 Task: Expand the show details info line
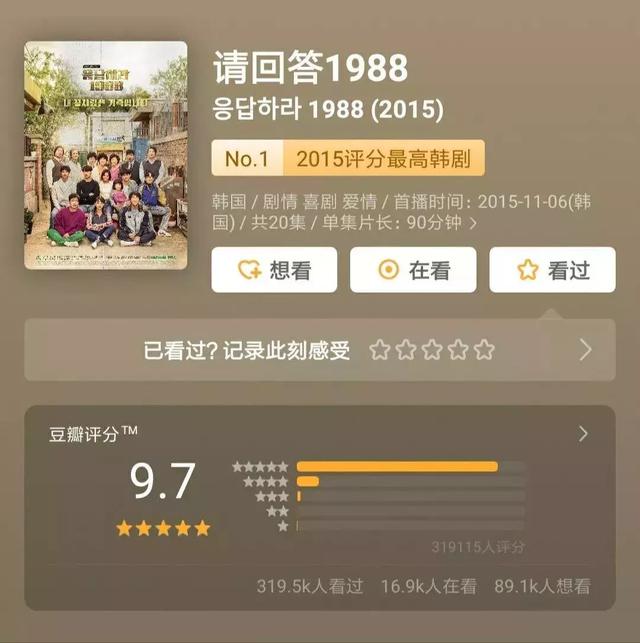pos(473,223)
